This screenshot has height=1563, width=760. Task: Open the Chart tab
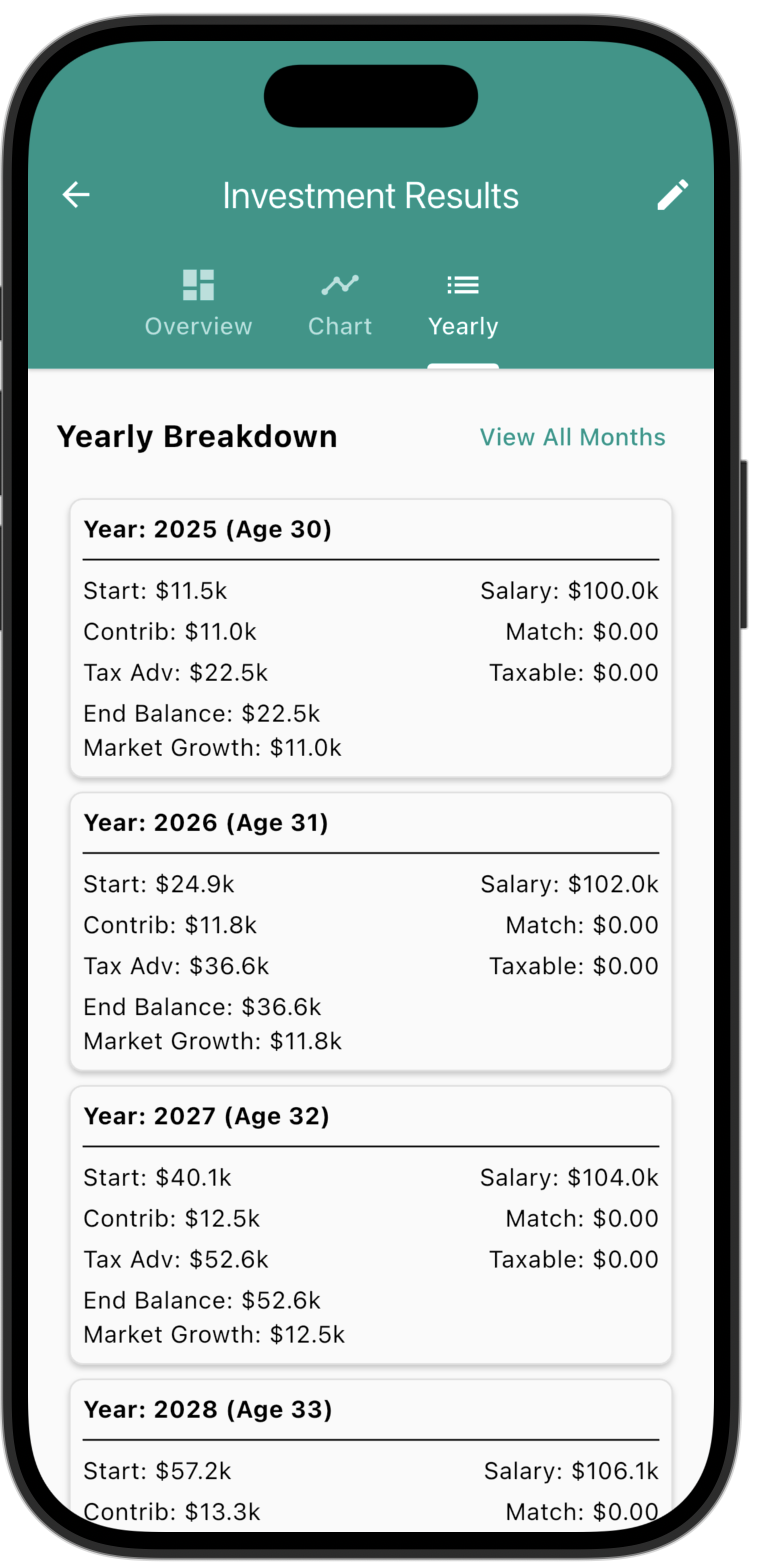[x=340, y=304]
